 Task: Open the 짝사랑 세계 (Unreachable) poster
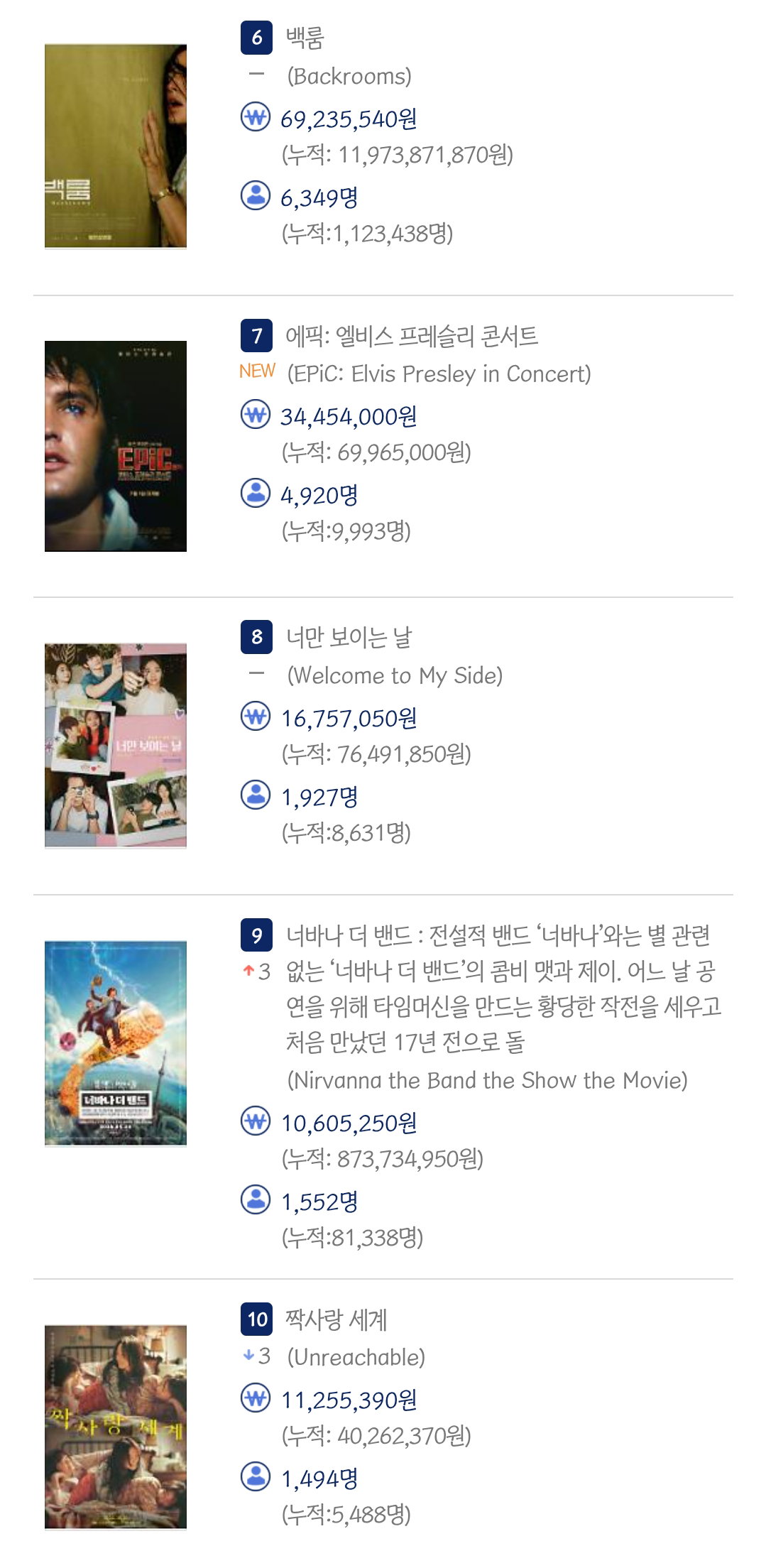[x=116, y=1427]
